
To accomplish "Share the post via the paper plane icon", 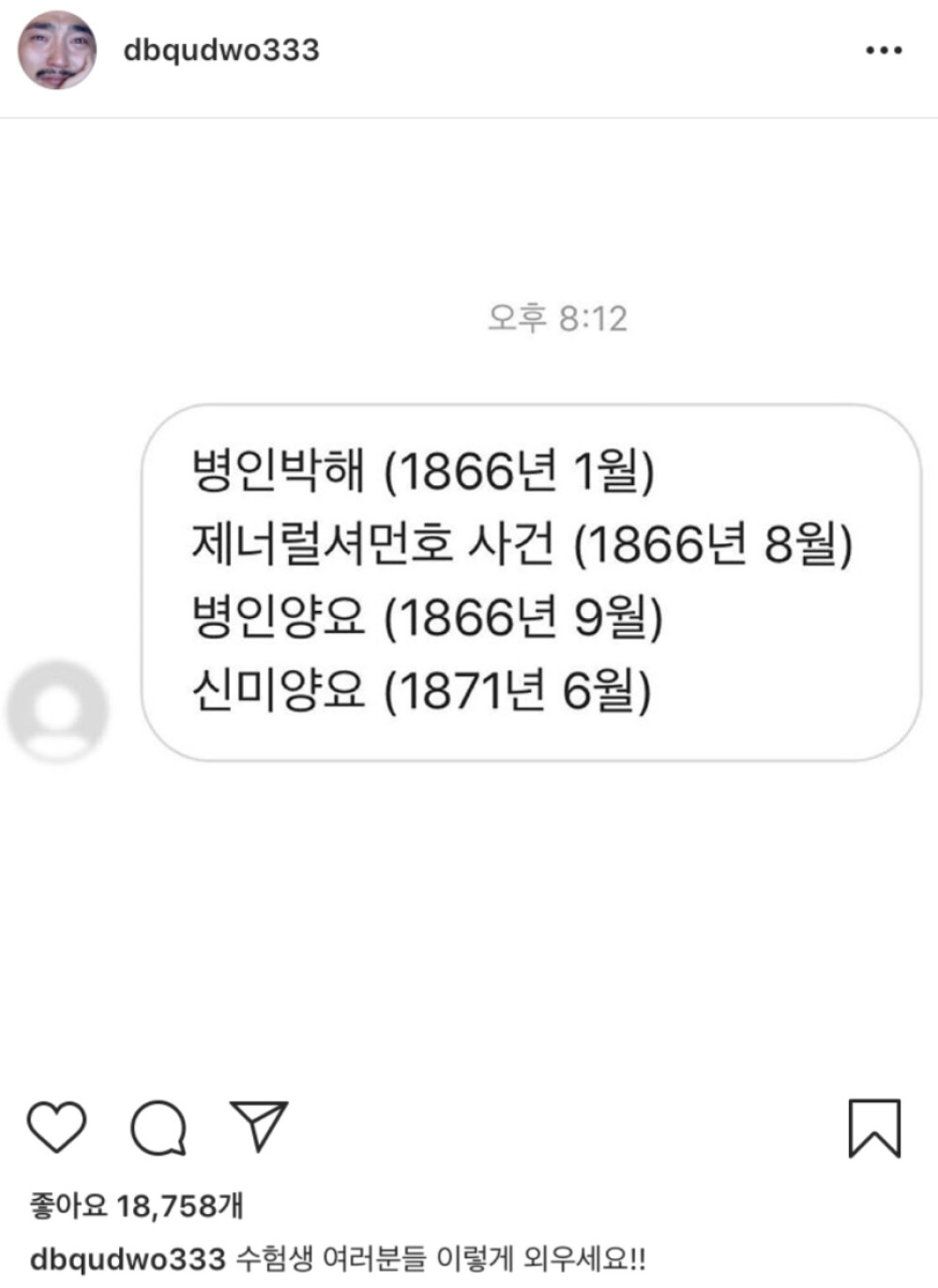I will click(258, 1125).
